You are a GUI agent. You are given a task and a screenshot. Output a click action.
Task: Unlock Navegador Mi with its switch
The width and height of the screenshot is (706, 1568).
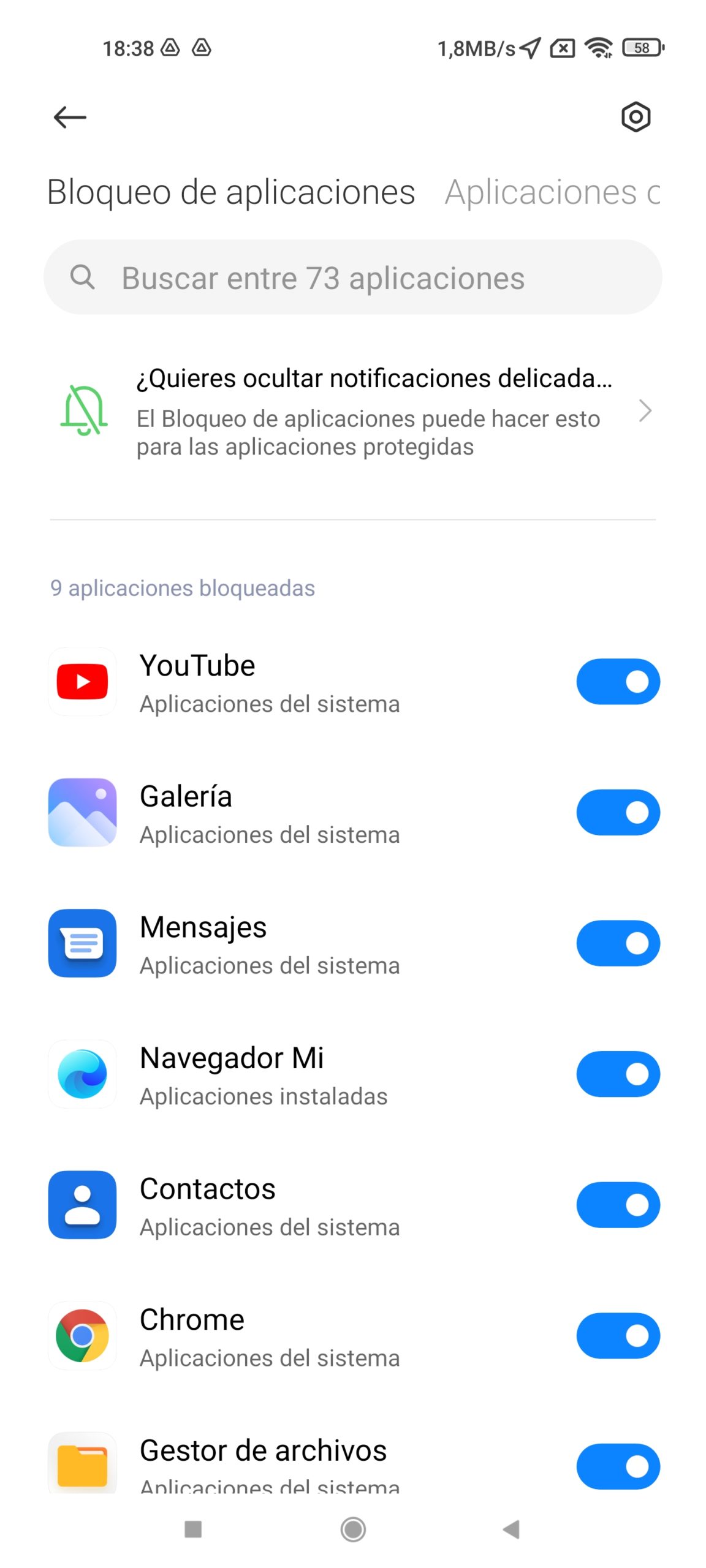click(x=618, y=1074)
